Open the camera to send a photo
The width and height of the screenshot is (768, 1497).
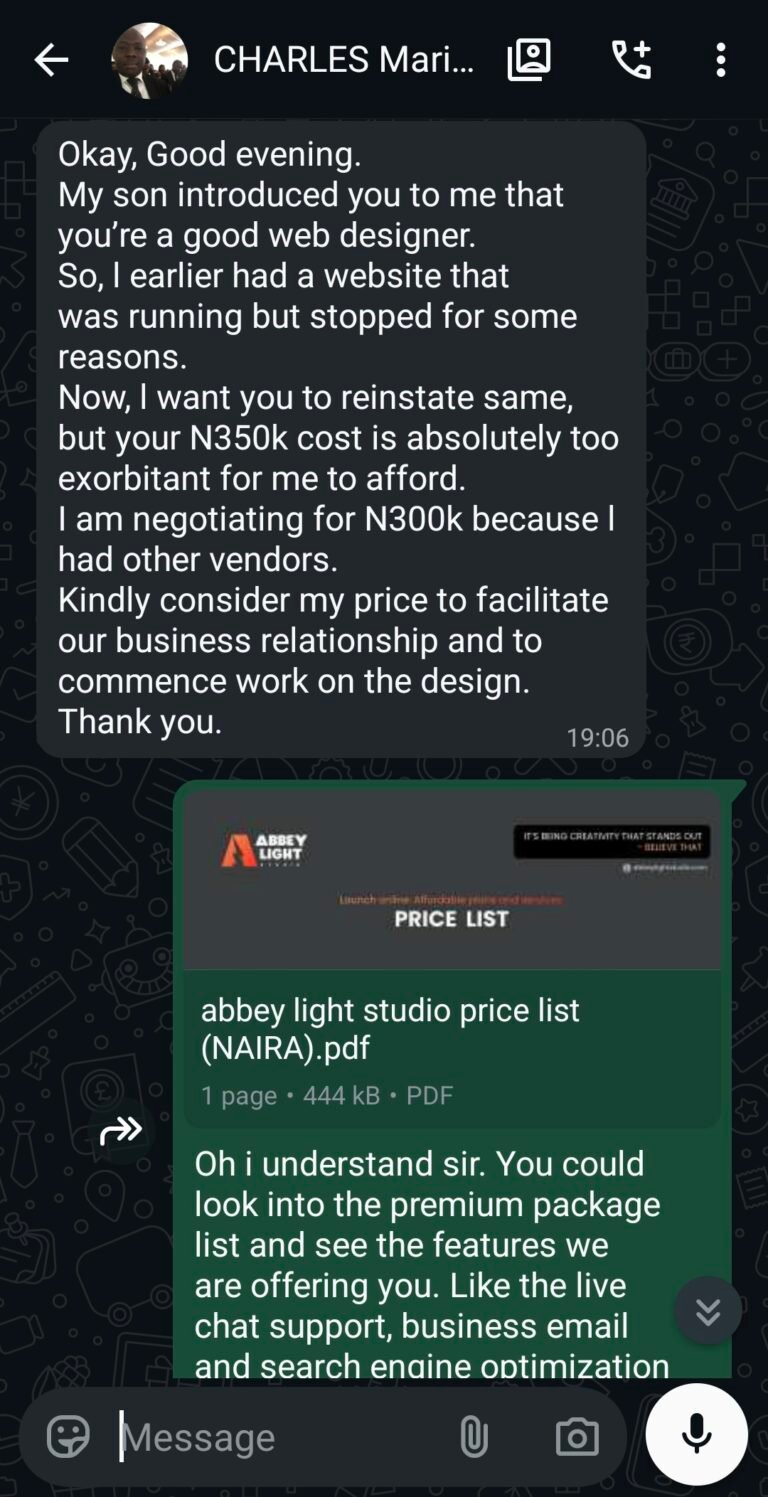click(577, 1437)
